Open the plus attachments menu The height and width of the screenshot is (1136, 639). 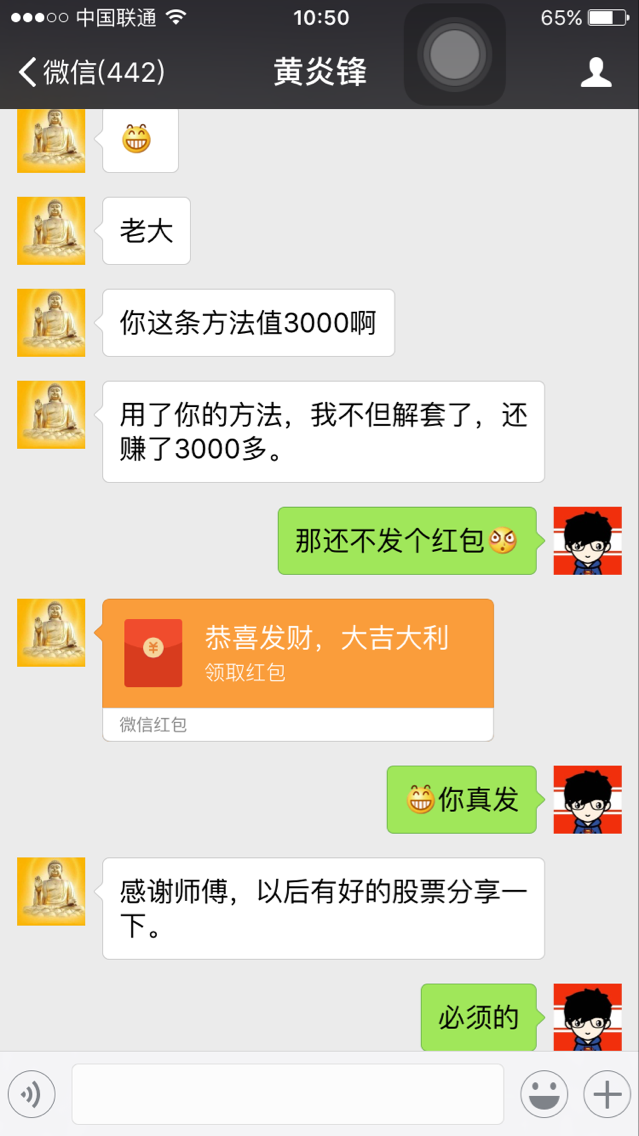(x=607, y=1095)
